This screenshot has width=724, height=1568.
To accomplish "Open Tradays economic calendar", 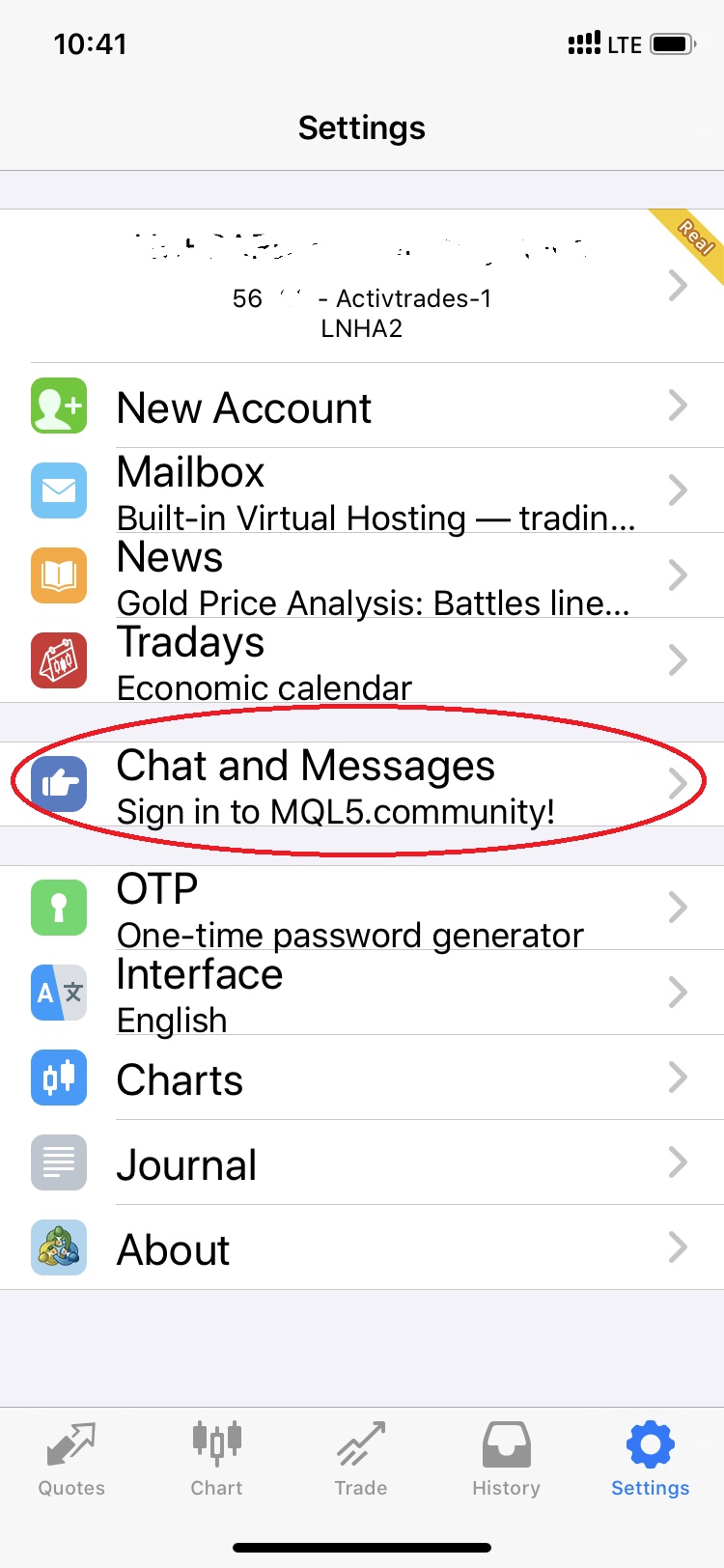I will point(362,660).
